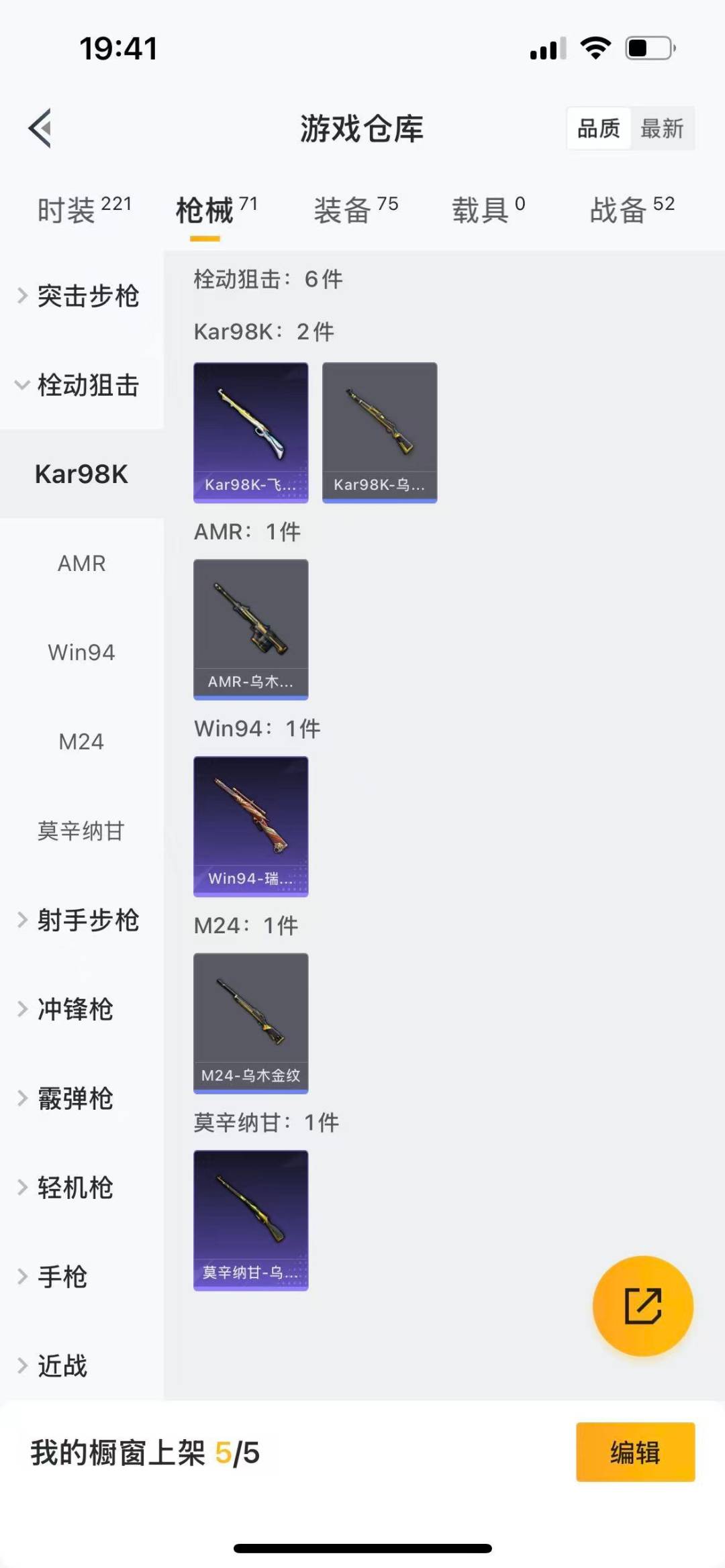Viewport: 725px width, 1568px height.
Task: Collapse the 栓动狙击 category
Action: coord(81,385)
